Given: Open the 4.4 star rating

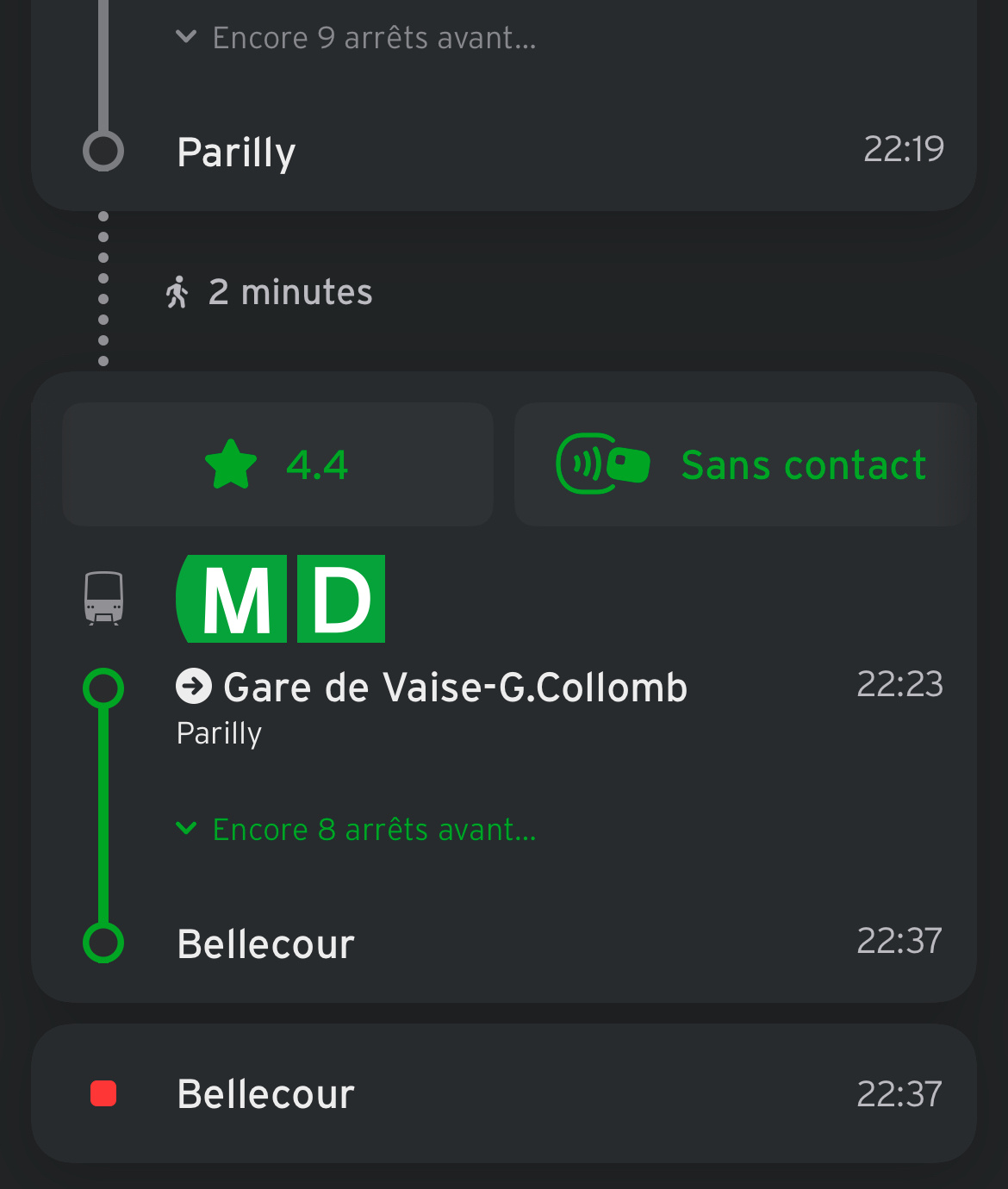Looking at the screenshot, I should tap(277, 464).
